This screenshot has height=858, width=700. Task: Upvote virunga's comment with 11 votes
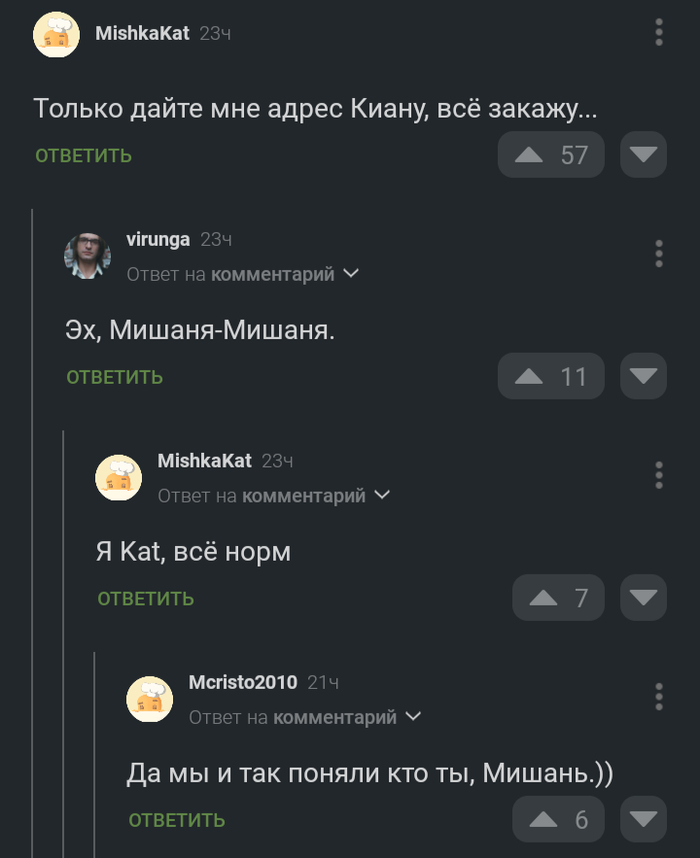[529, 377]
